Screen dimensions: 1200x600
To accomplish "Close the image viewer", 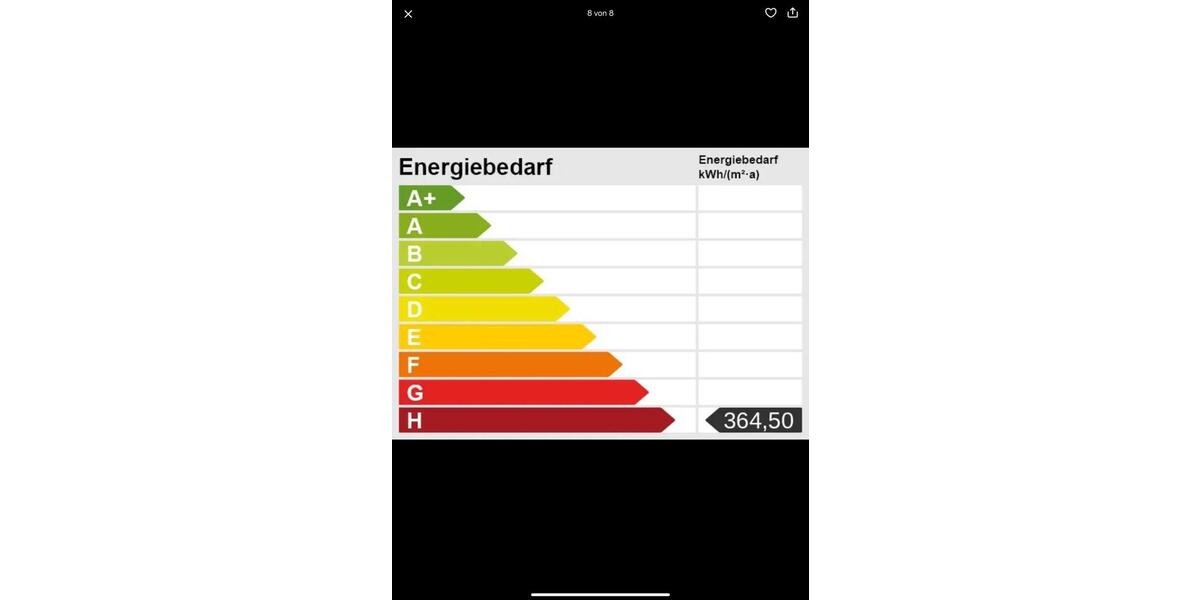I will click(x=408, y=14).
